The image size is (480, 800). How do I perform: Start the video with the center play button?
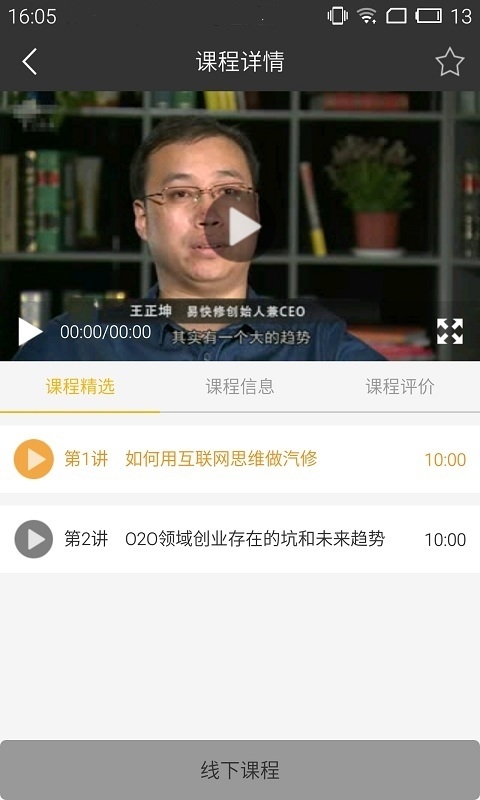(x=239, y=227)
